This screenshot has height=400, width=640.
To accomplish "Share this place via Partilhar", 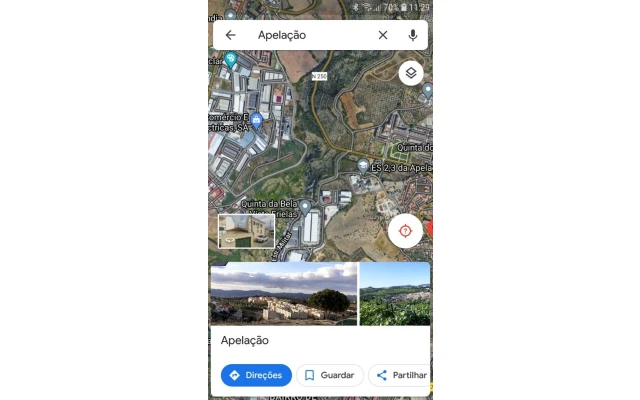I will pyautogui.click(x=399, y=375).
